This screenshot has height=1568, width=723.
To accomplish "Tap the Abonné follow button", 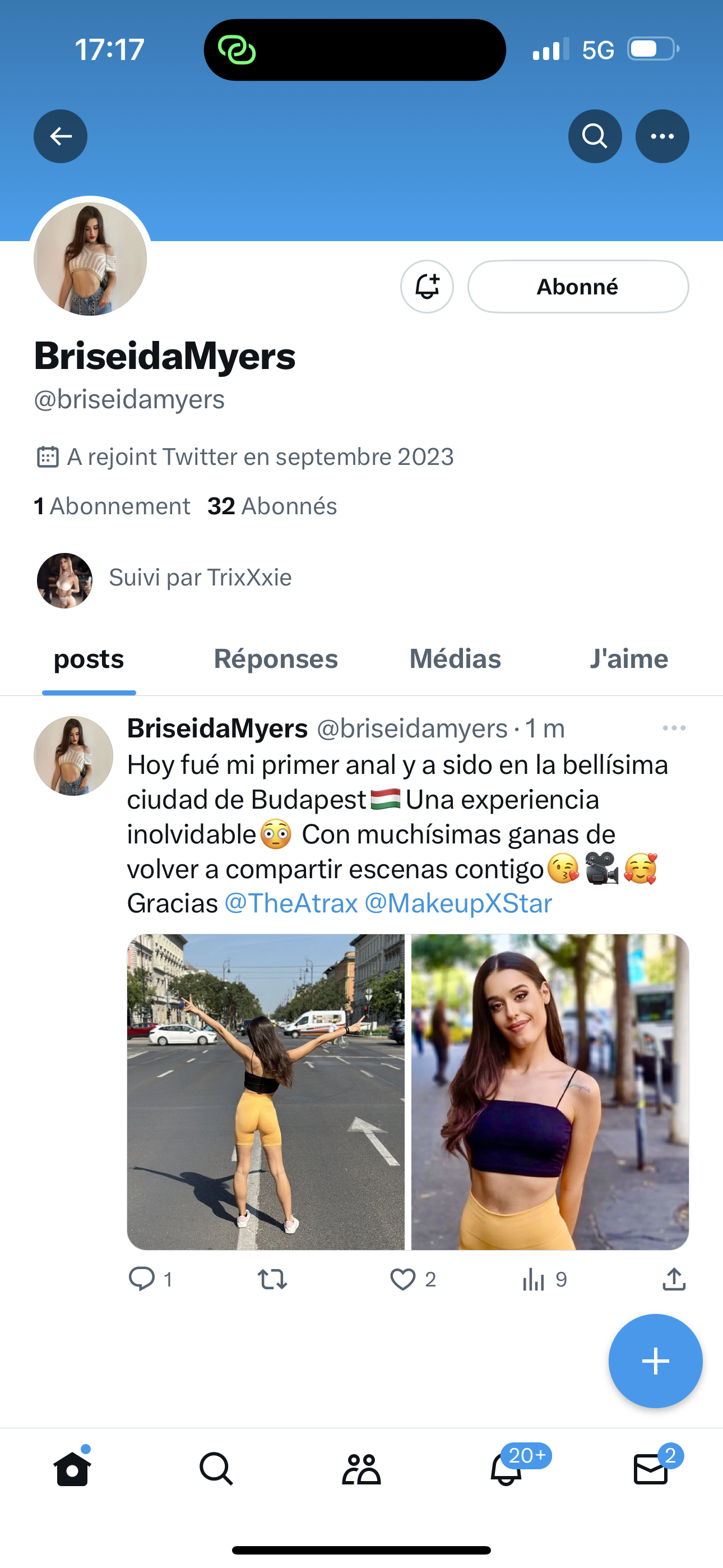I will [577, 287].
